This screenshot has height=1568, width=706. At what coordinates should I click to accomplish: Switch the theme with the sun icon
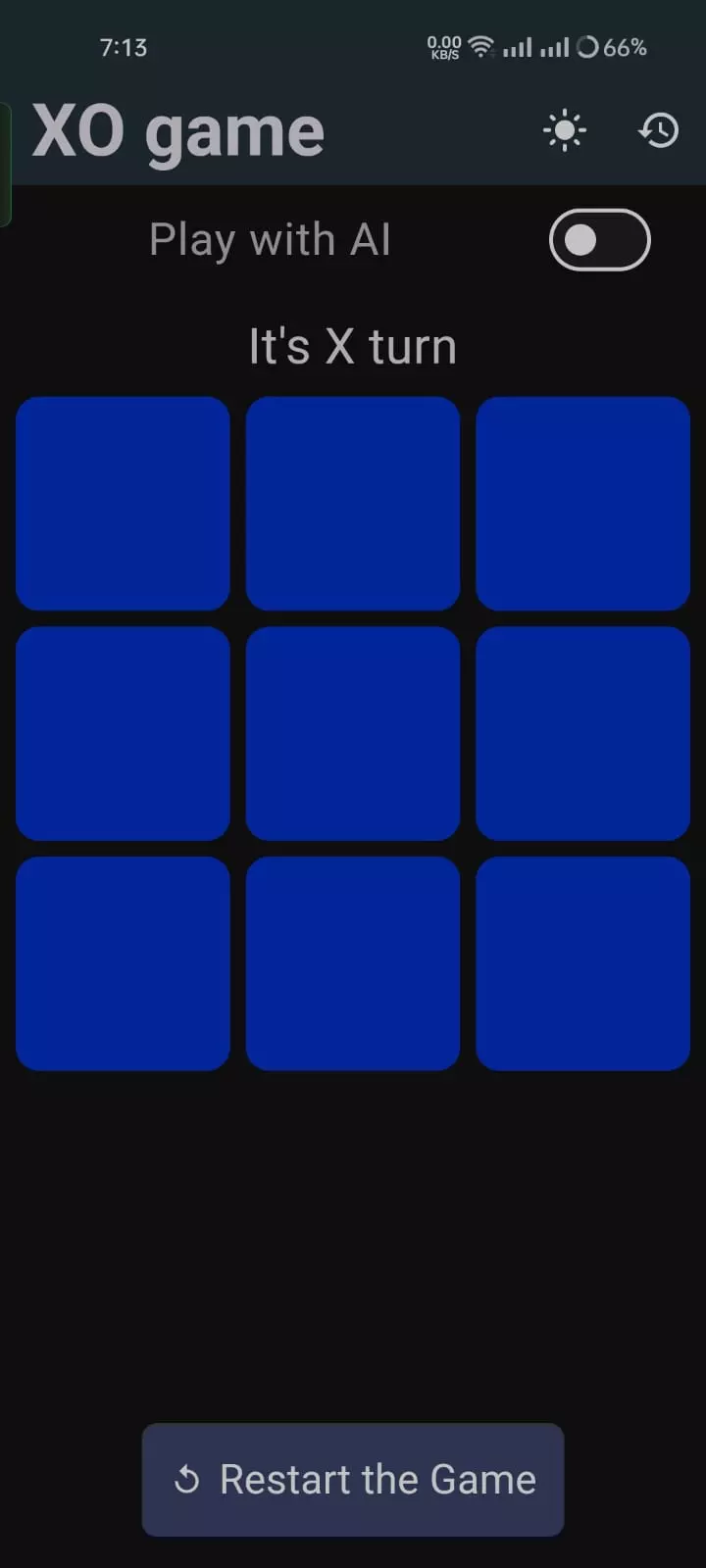565,130
